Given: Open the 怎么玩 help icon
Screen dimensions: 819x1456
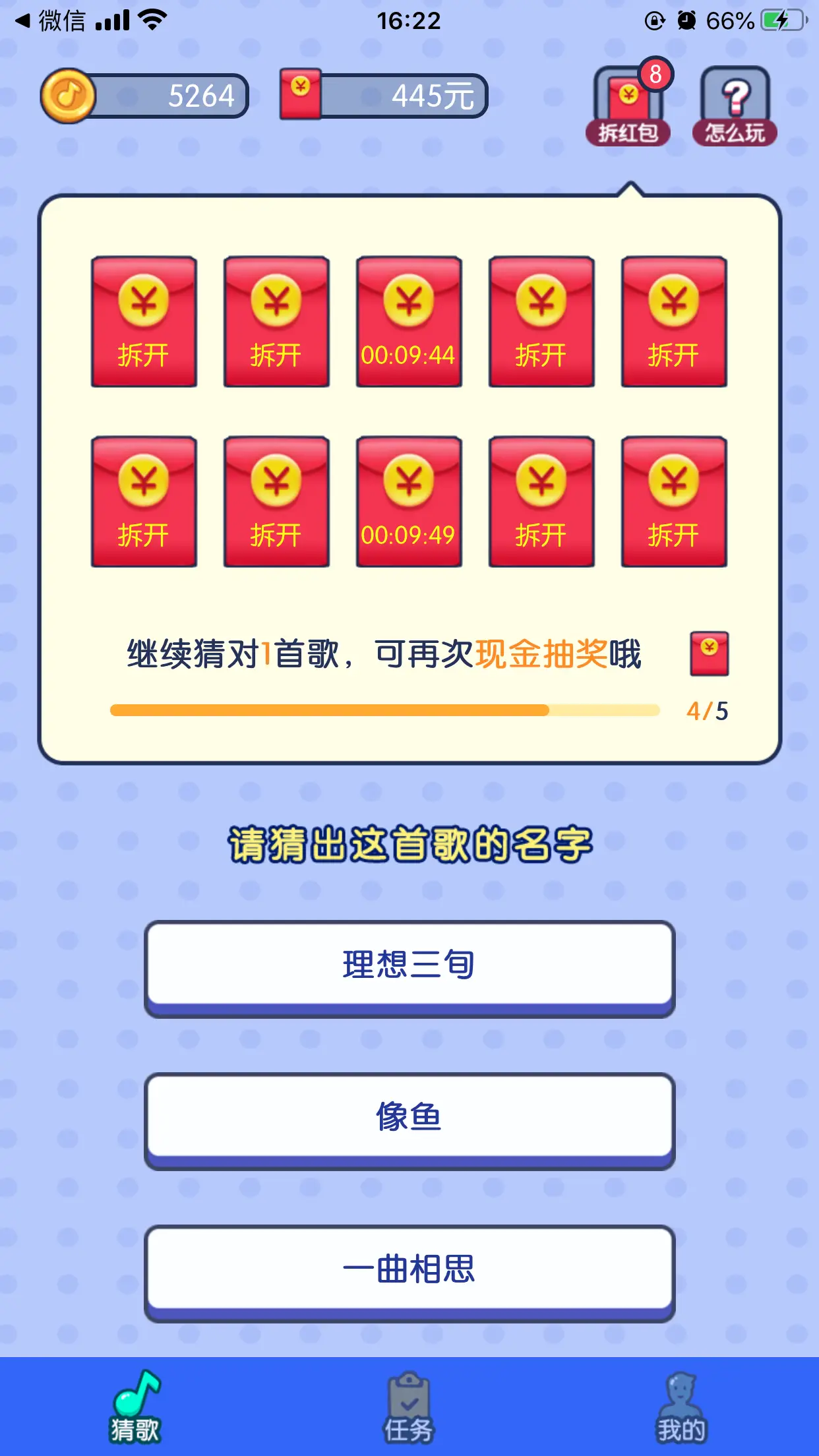Looking at the screenshot, I should (735, 107).
